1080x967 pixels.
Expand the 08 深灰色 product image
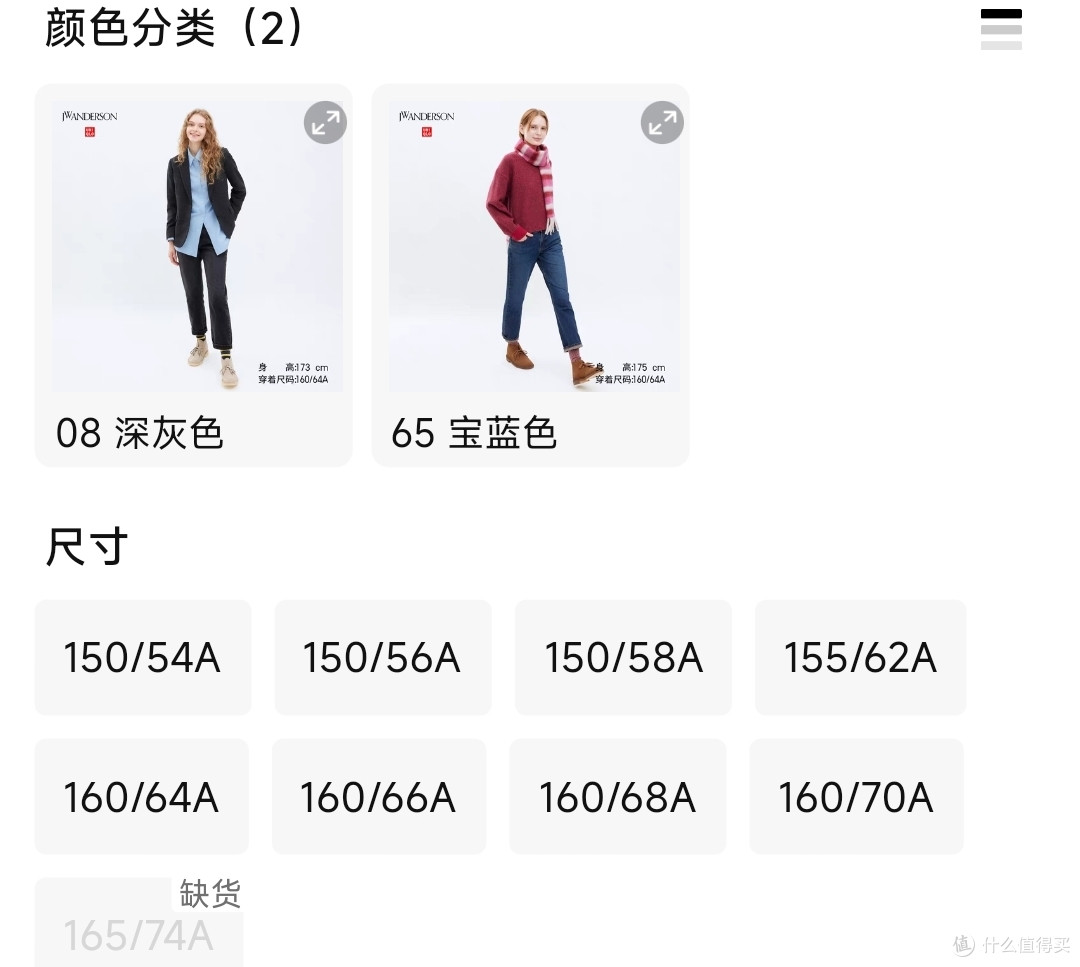325,123
